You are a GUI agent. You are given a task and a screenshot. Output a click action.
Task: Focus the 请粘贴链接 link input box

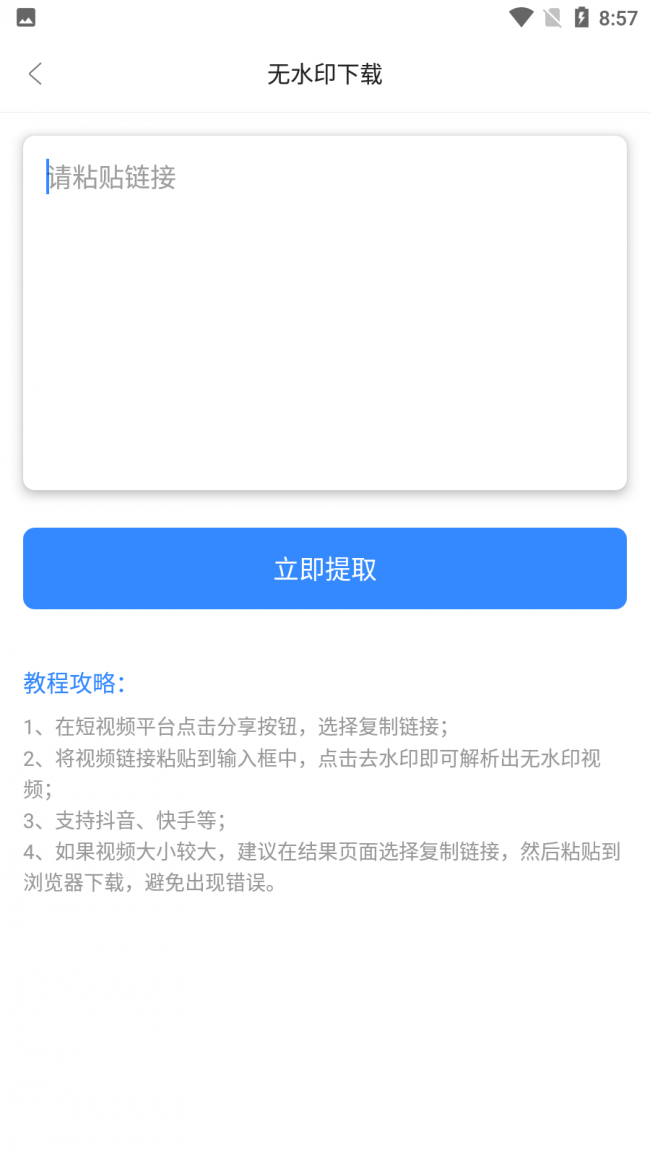point(324,312)
